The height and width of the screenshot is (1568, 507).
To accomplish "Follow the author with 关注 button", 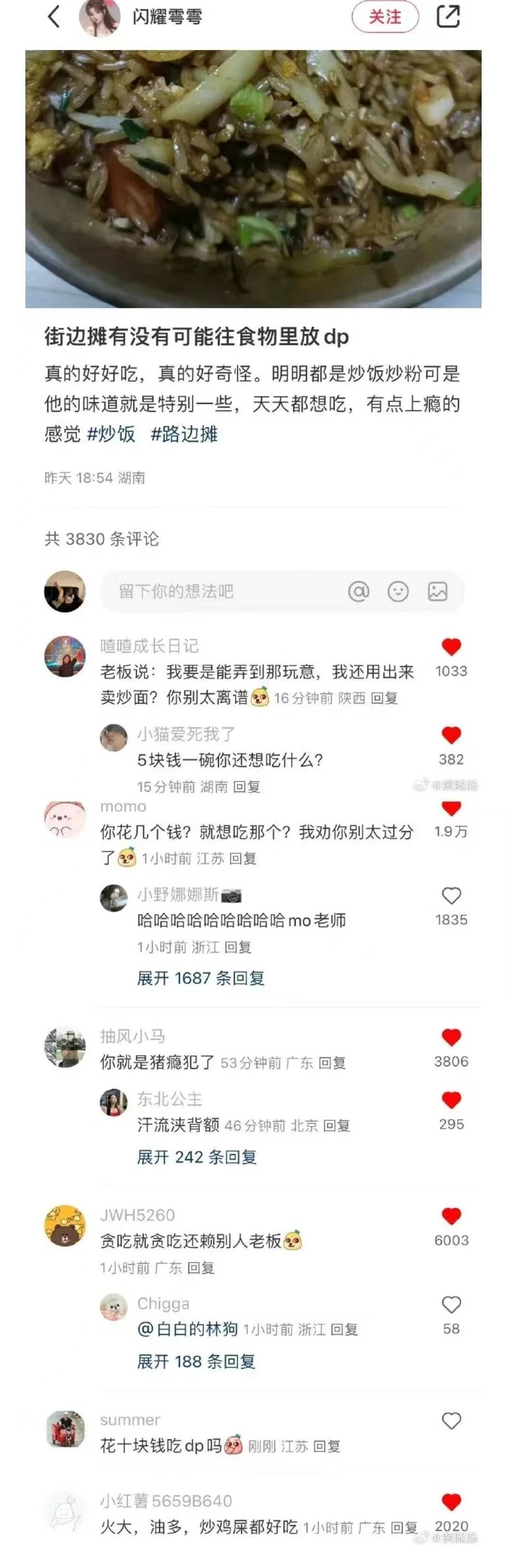I will pyautogui.click(x=384, y=17).
